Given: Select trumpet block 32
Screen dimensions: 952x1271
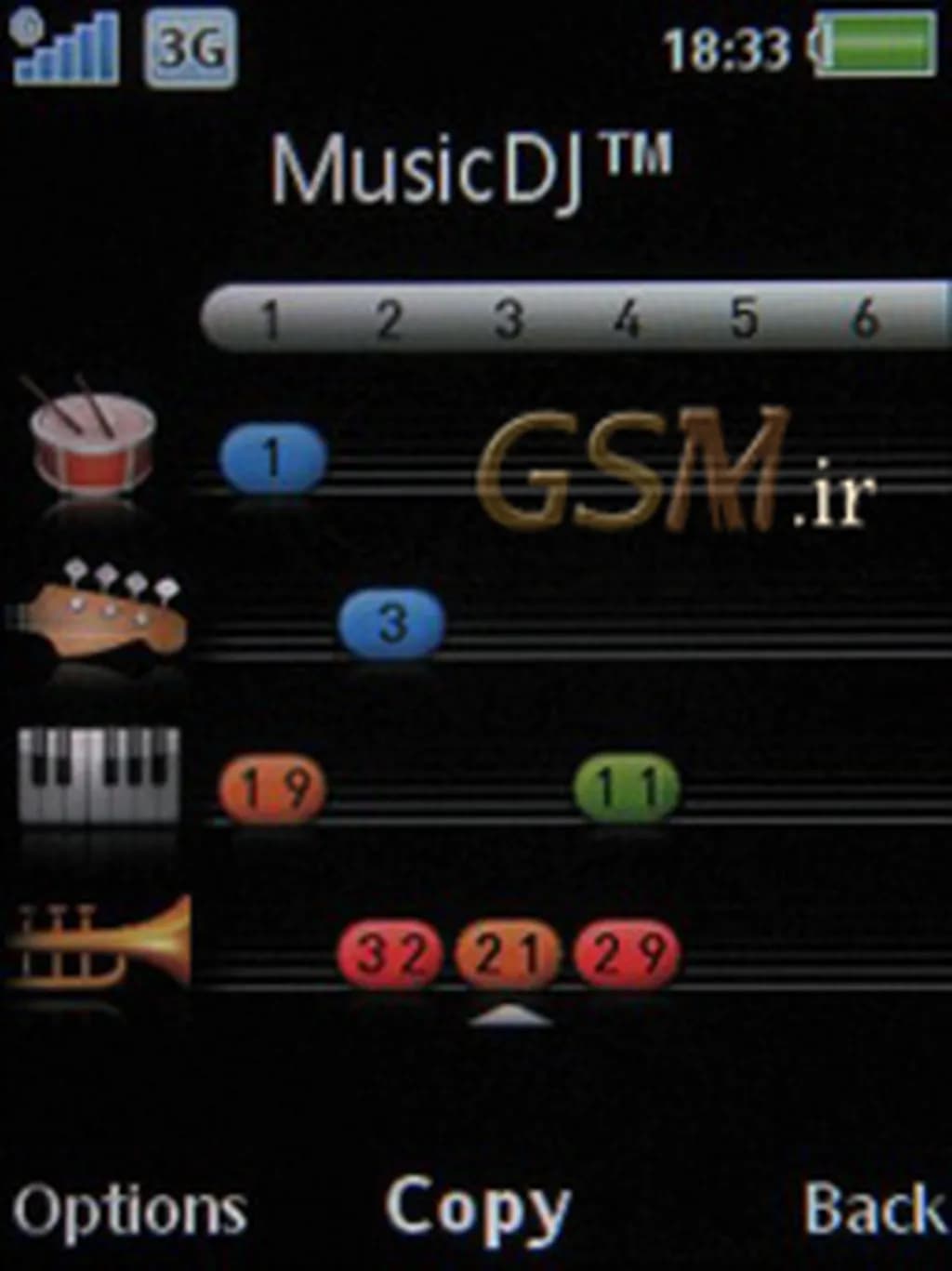Looking at the screenshot, I should click(x=391, y=954).
